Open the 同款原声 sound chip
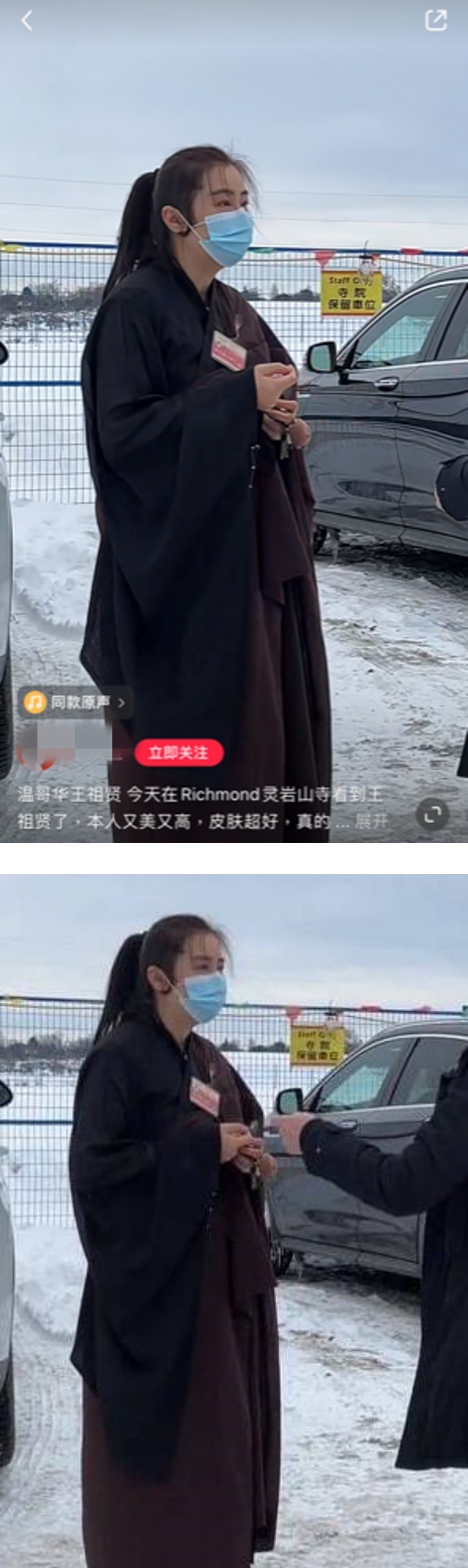This screenshot has width=468, height=1568. point(75,703)
